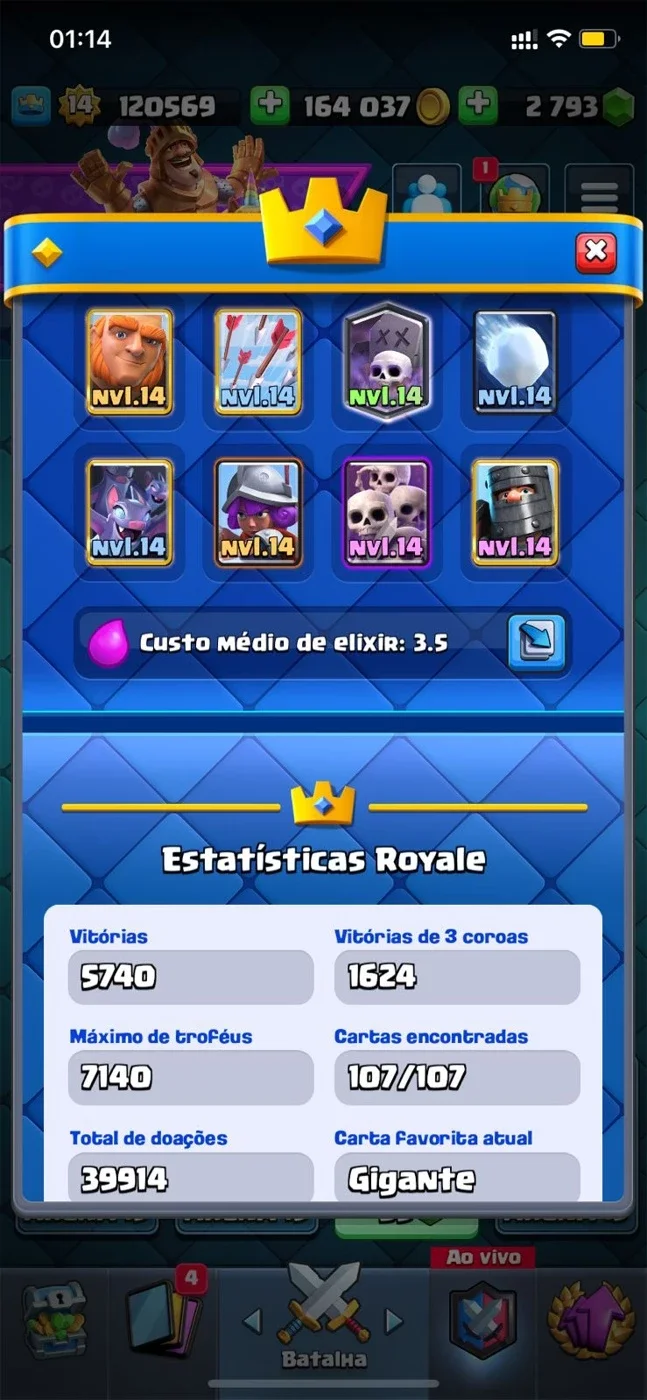Open the Giant card in the deck

tap(129, 362)
